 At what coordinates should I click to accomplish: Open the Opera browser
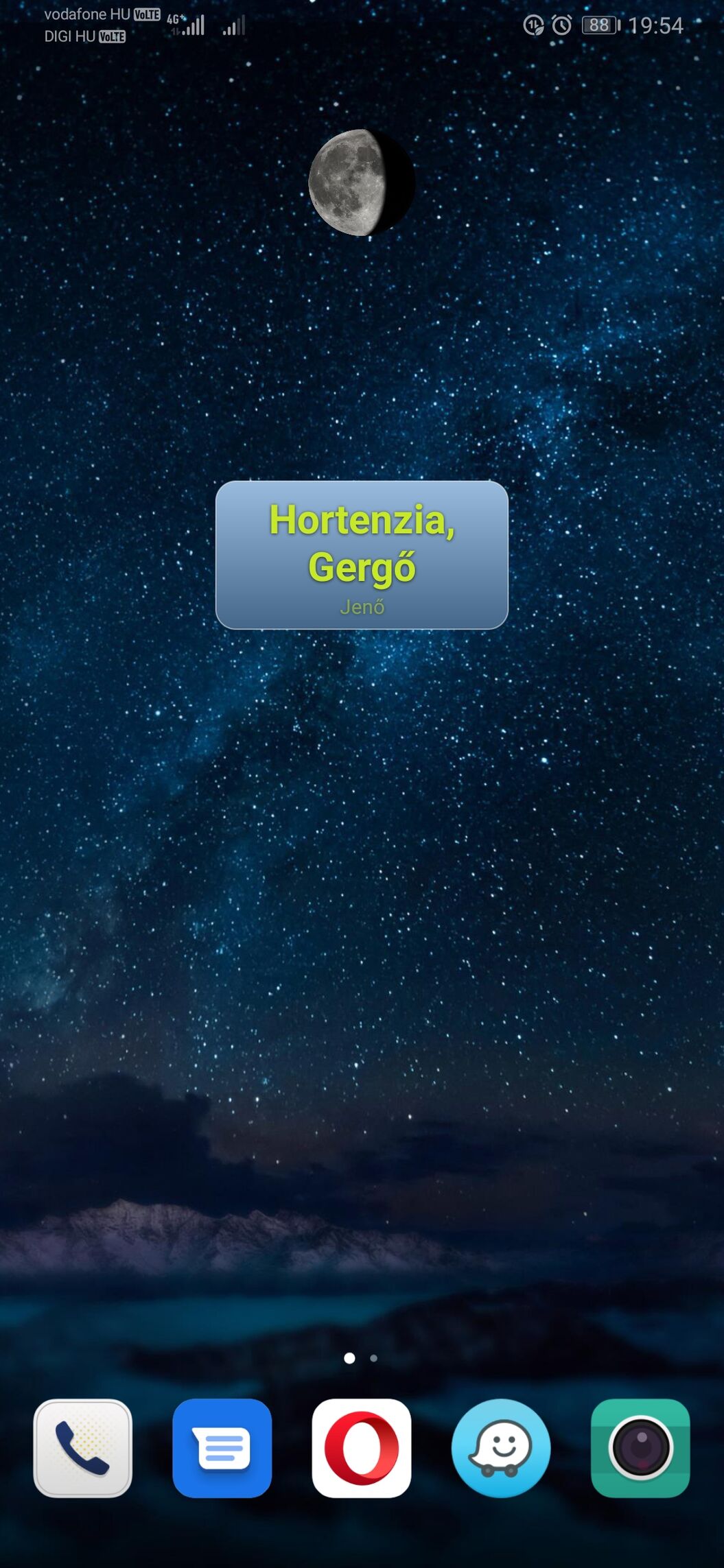(362, 1448)
